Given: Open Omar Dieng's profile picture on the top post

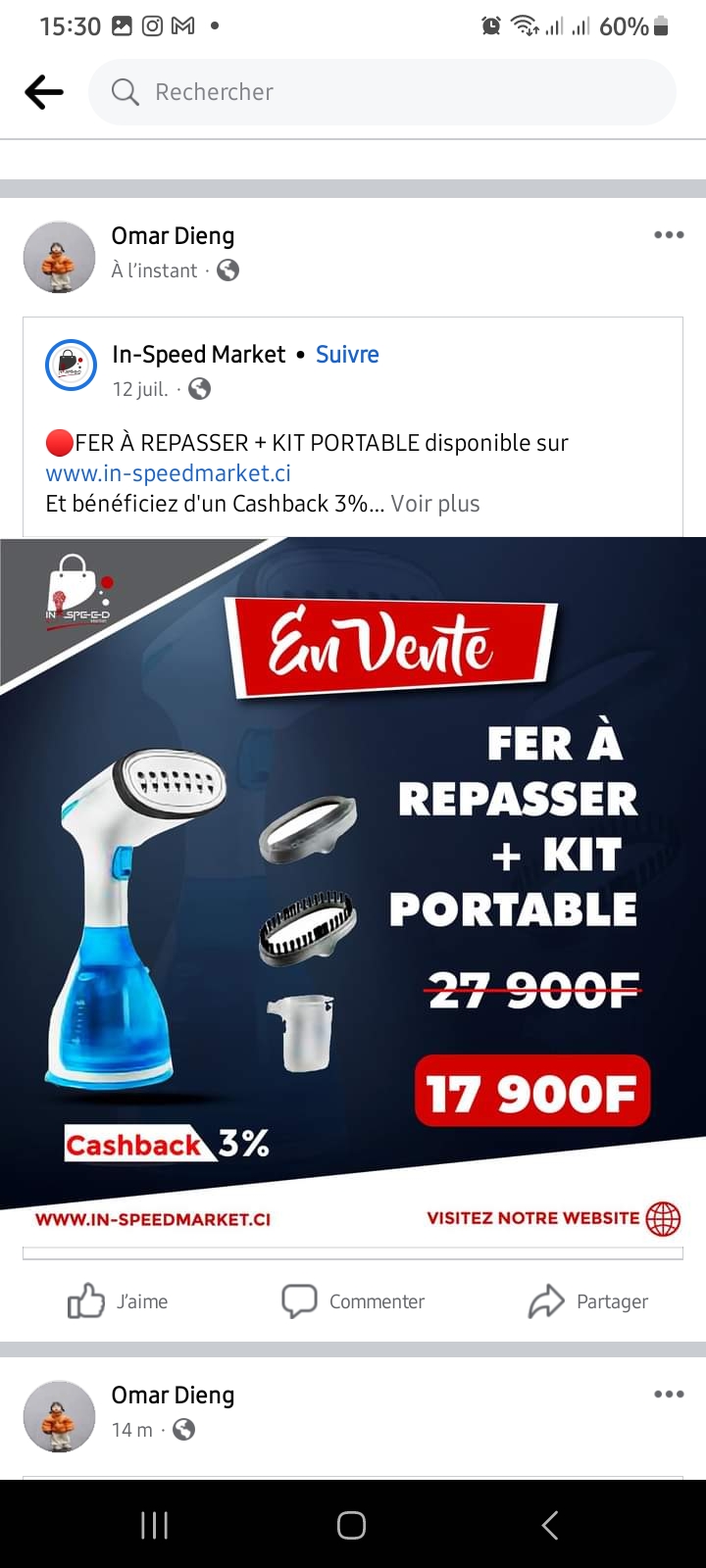Looking at the screenshot, I should coord(59,257).
